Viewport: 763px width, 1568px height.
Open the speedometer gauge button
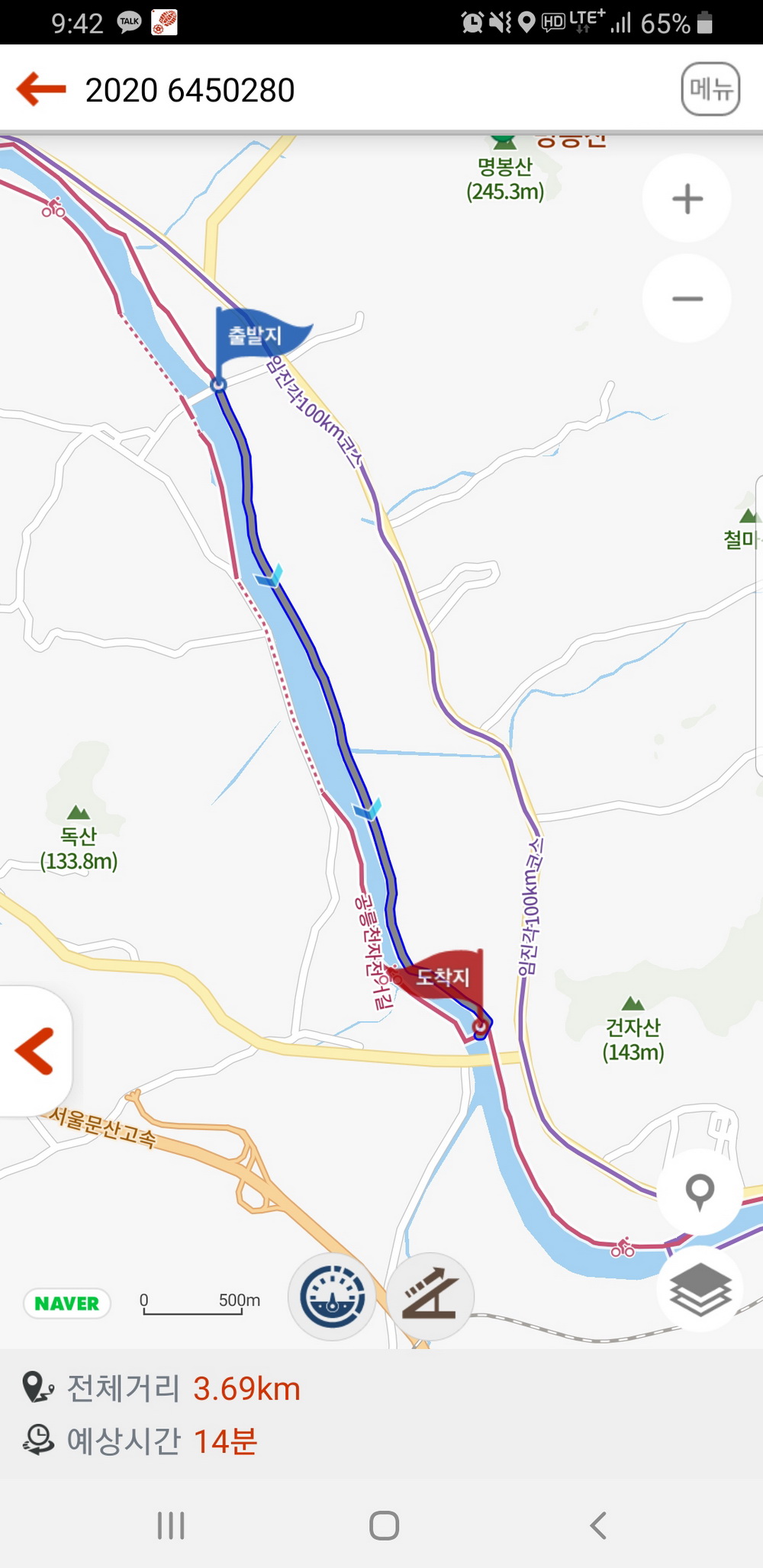click(x=332, y=1296)
